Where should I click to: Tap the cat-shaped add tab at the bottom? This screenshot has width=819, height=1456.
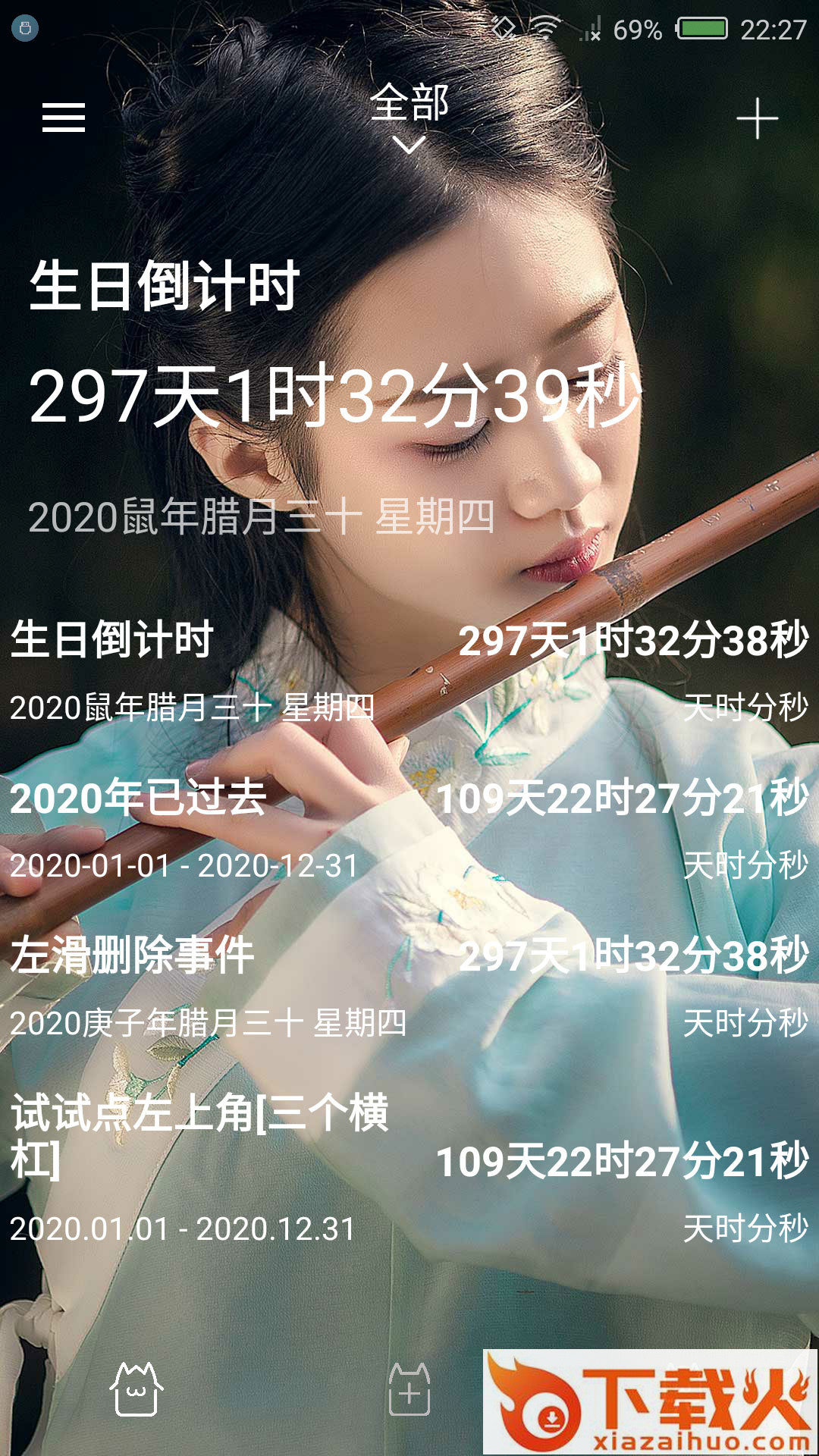click(409, 1389)
